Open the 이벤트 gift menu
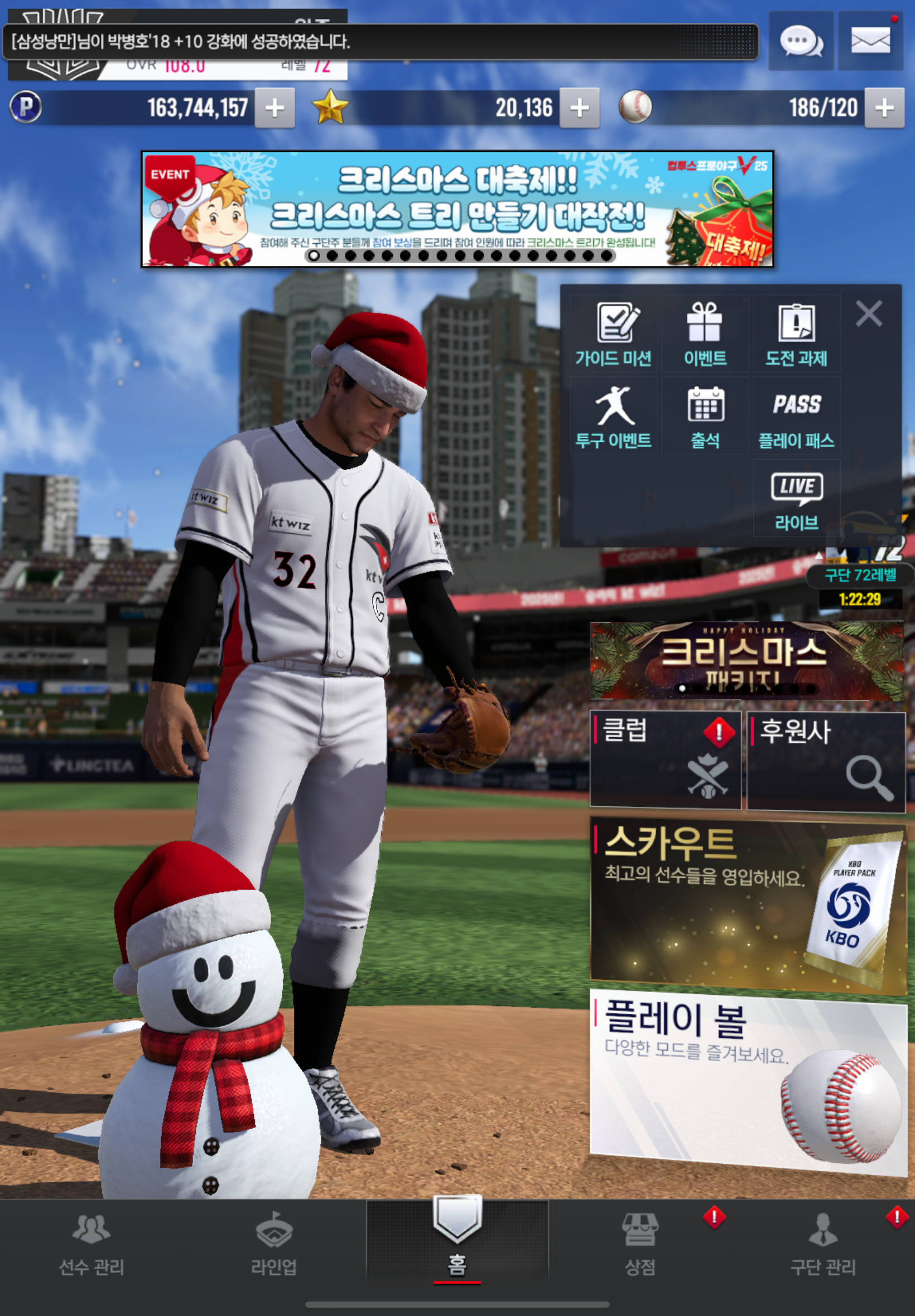 pyautogui.click(x=705, y=334)
